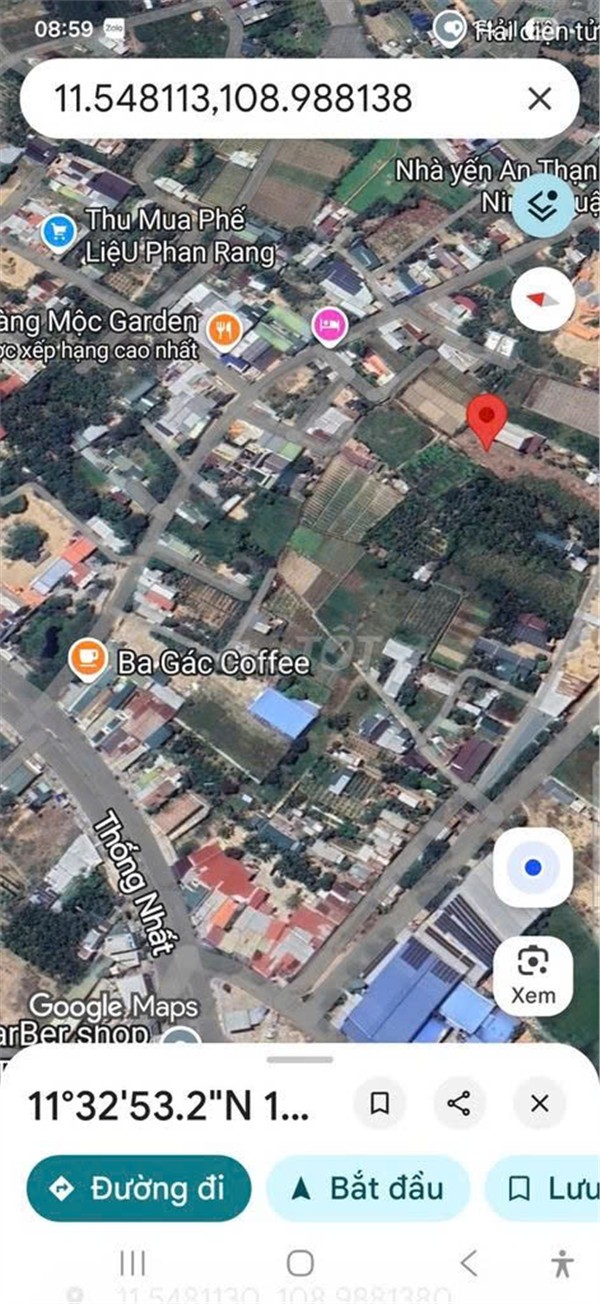The width and height of the screenshot is (600, 1304).
Task: Get directions with Đường đi
Action: click(x=138, y=1188)
